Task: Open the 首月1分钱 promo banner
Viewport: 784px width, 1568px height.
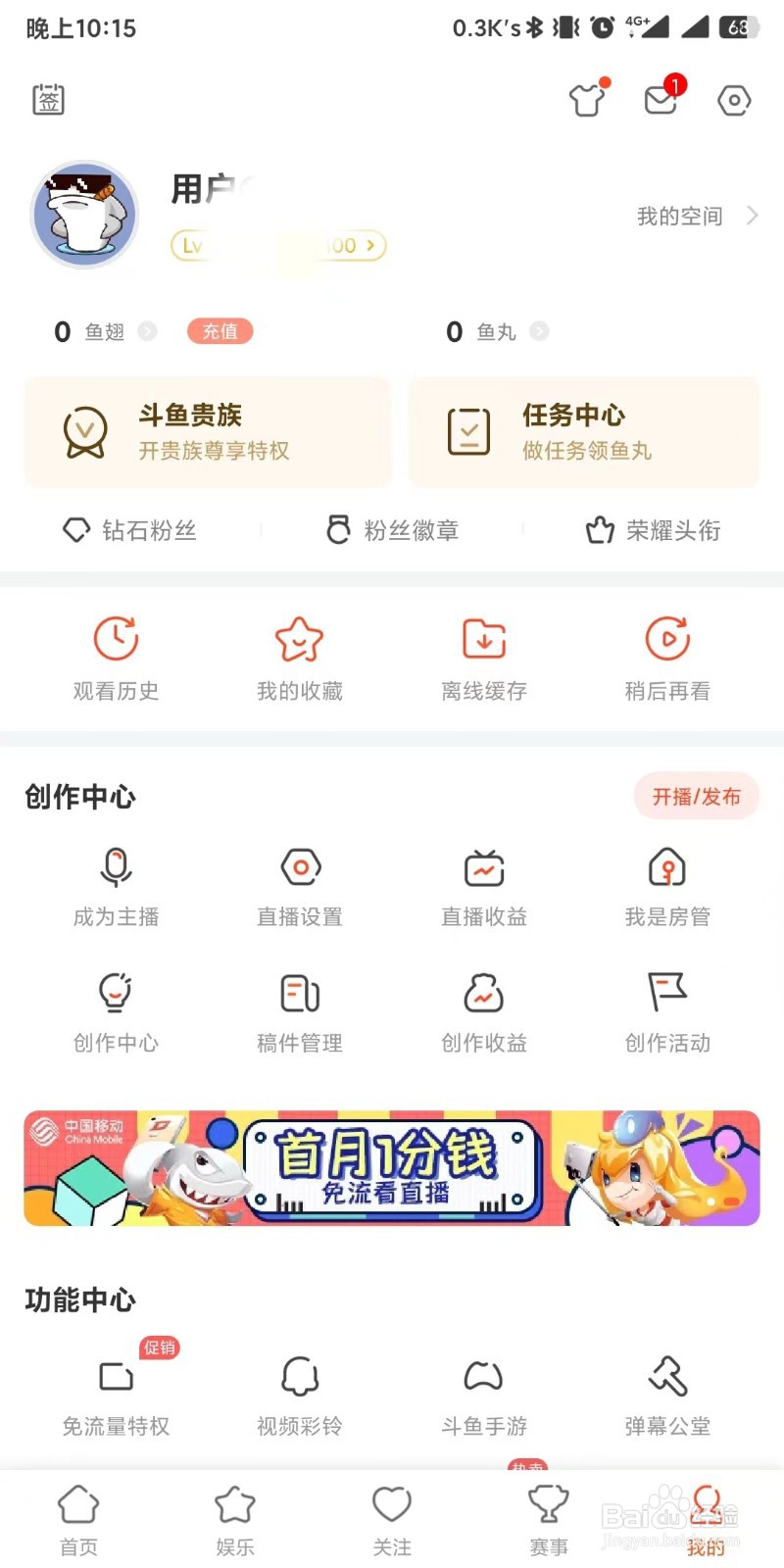Action: click(x=392, y=1168)
